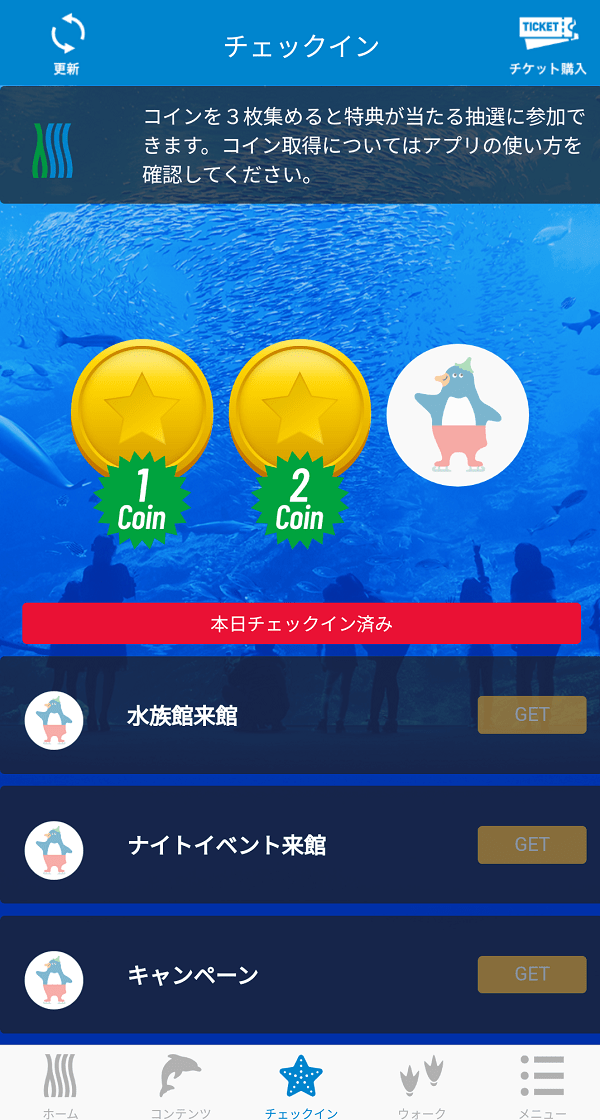600x1120 pixels.
Task: Get coin for ナイトイベント来館
Action: point(531,845)
